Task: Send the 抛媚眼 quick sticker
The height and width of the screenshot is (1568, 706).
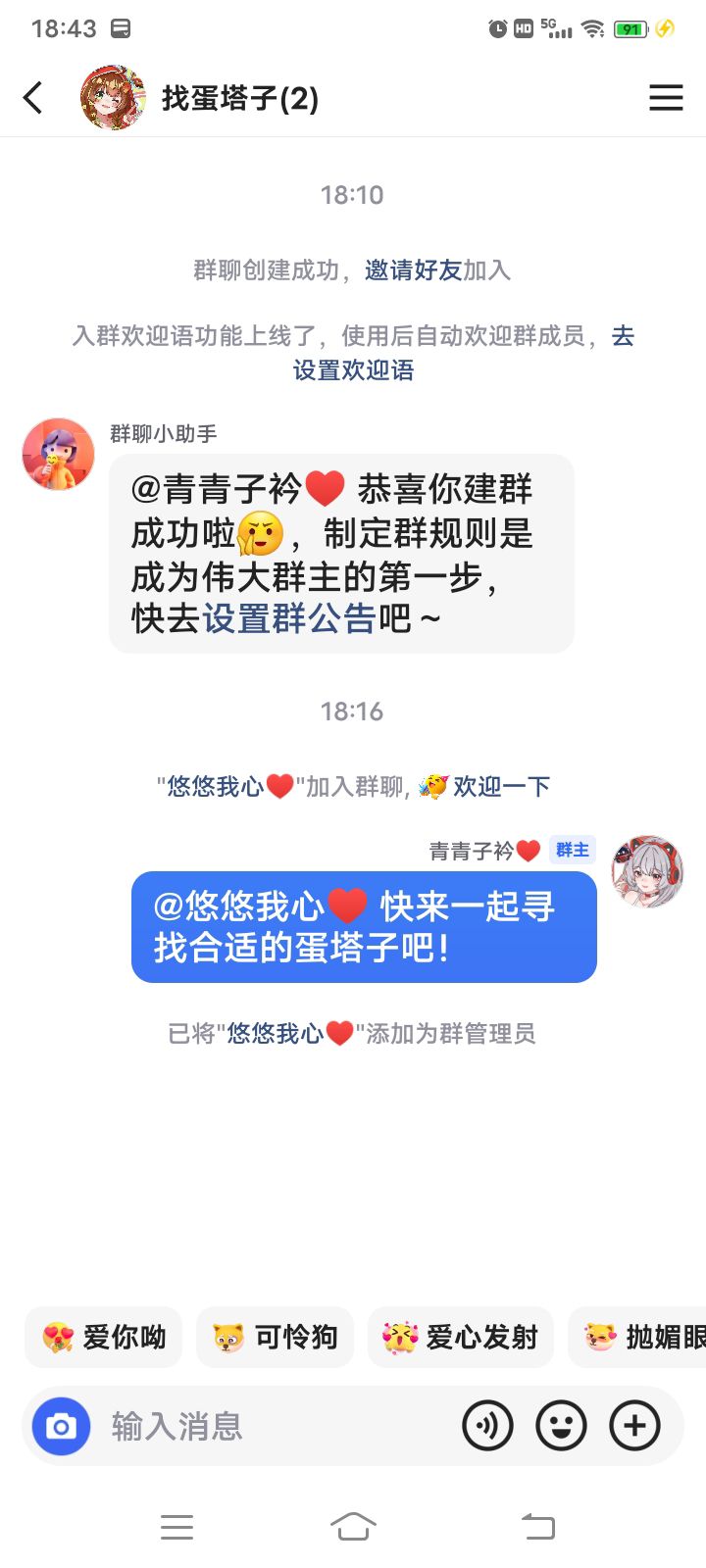Action: (637, 1337)
